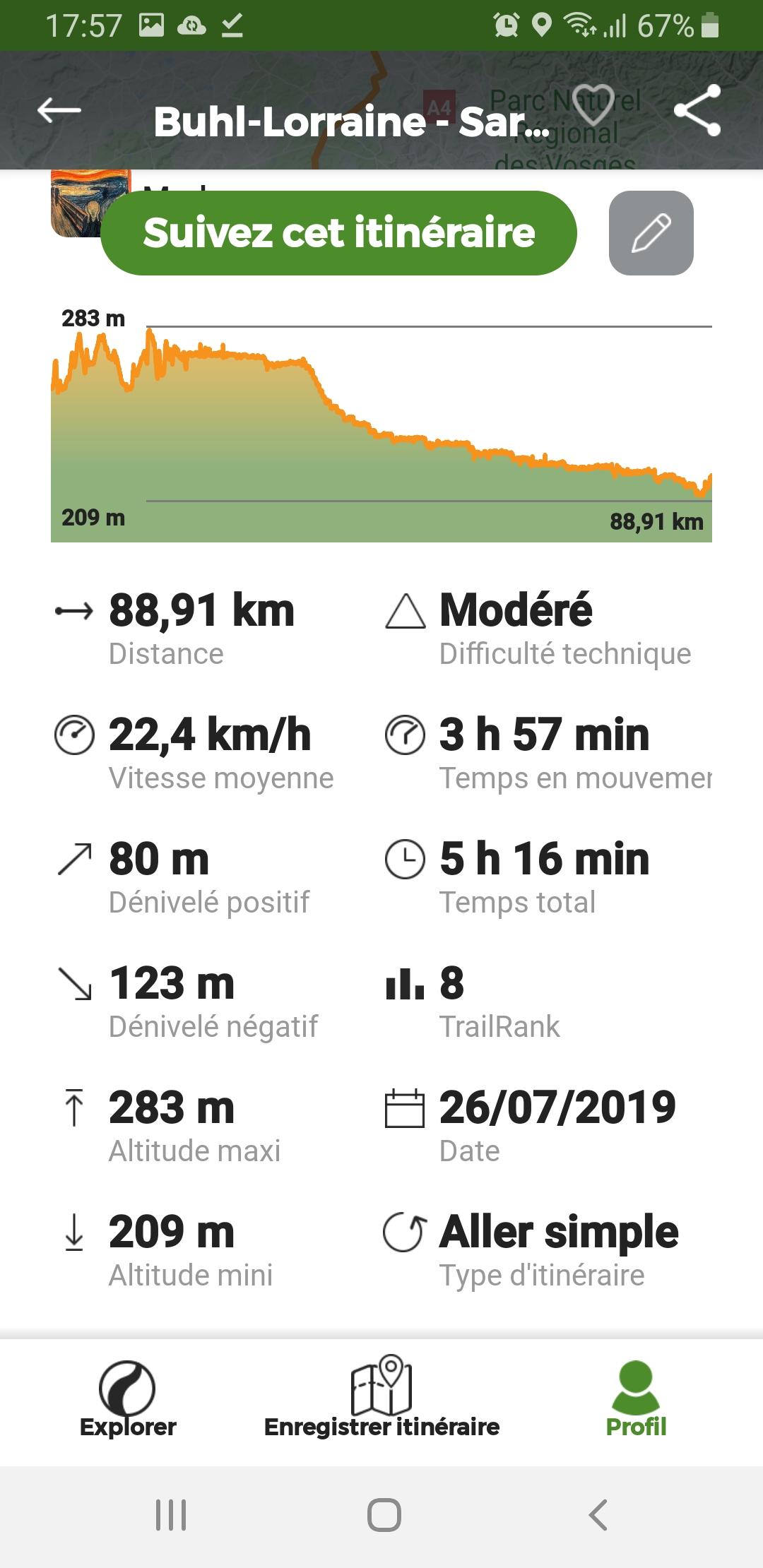Open Enregistrer itinéraire tab
The width and height of the screenshot is (763, 1568).
pos(381,1398)
